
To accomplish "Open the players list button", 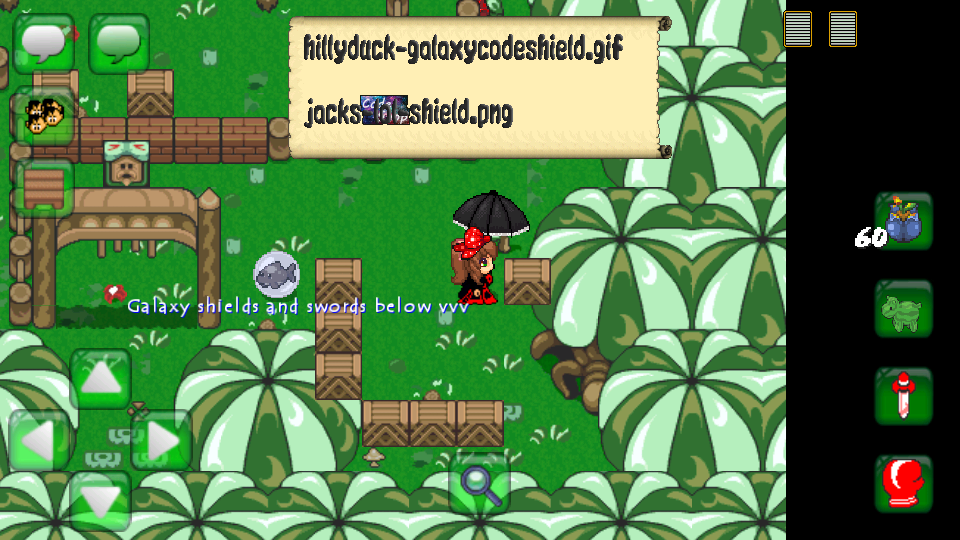I will 44,116.
